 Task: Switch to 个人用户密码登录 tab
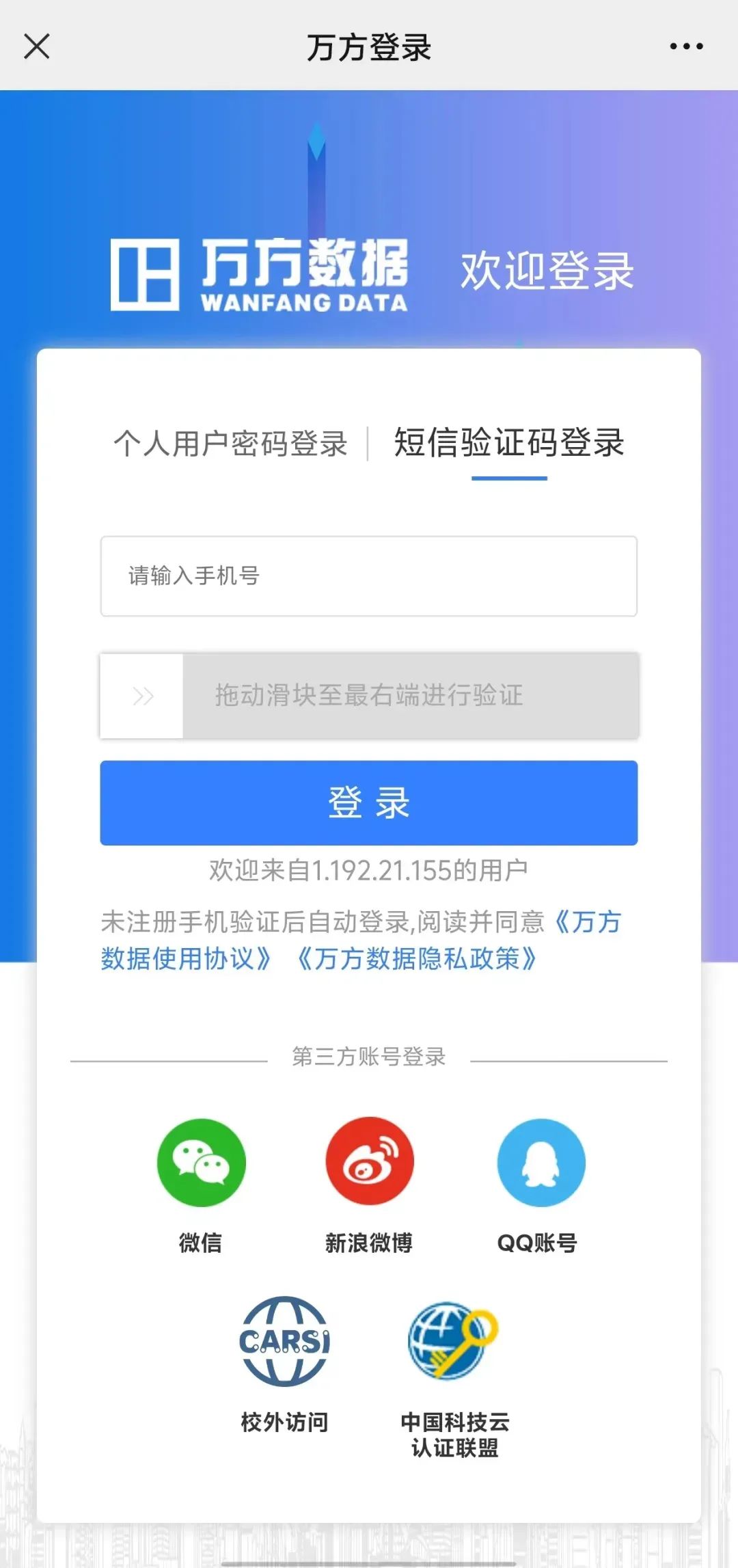click(x=231, y=443)
